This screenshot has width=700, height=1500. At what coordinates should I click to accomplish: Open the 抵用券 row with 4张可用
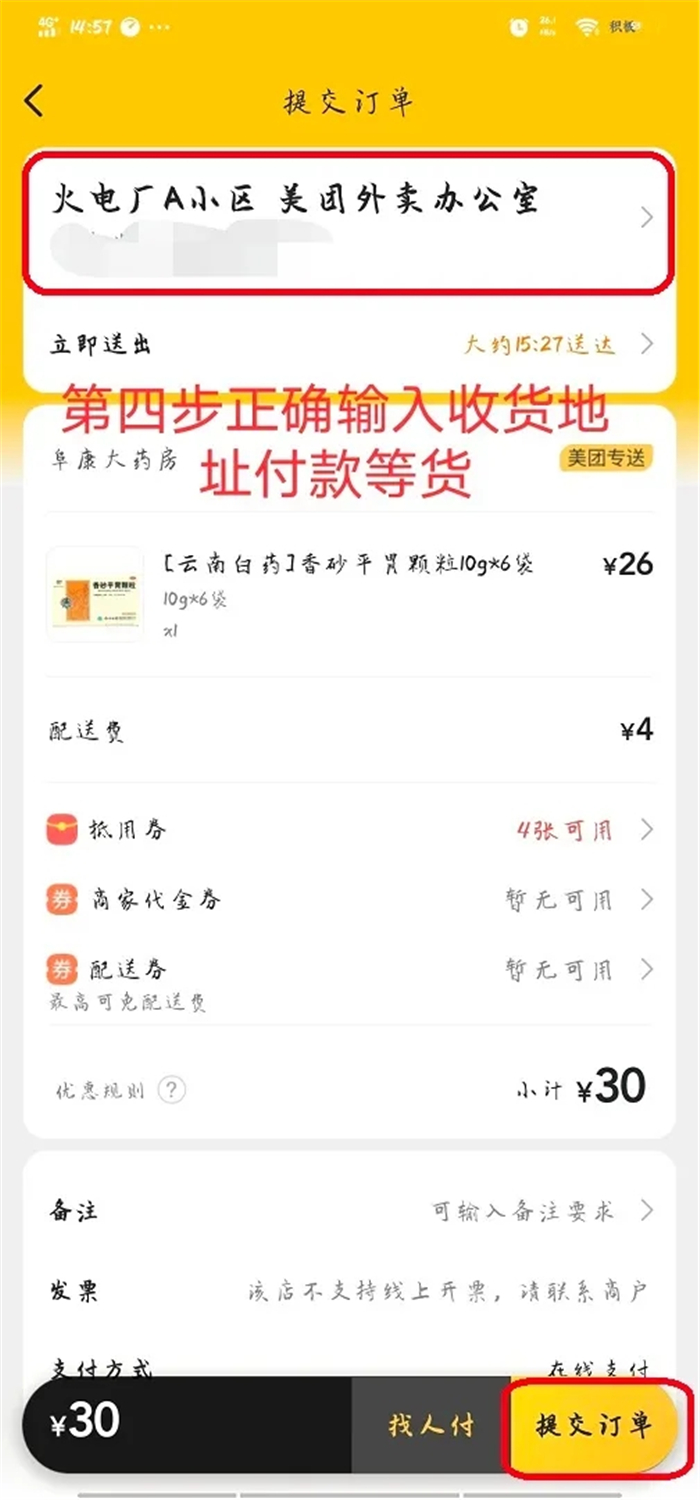(x=348, y=830)
